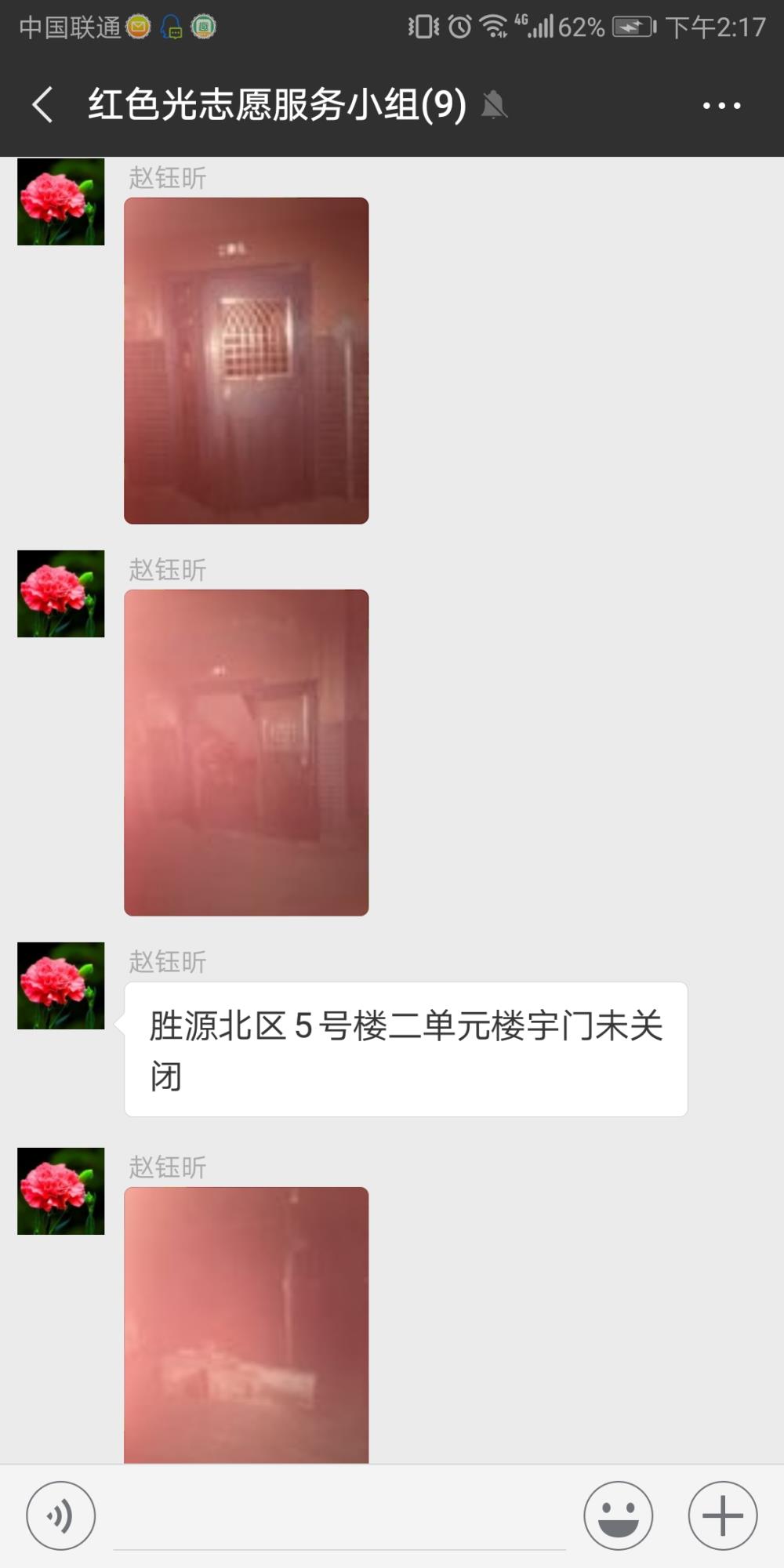Screen dimensions: 784x1568
Task: Open the plus attachment menu
Action: (x=722, y=1515)
